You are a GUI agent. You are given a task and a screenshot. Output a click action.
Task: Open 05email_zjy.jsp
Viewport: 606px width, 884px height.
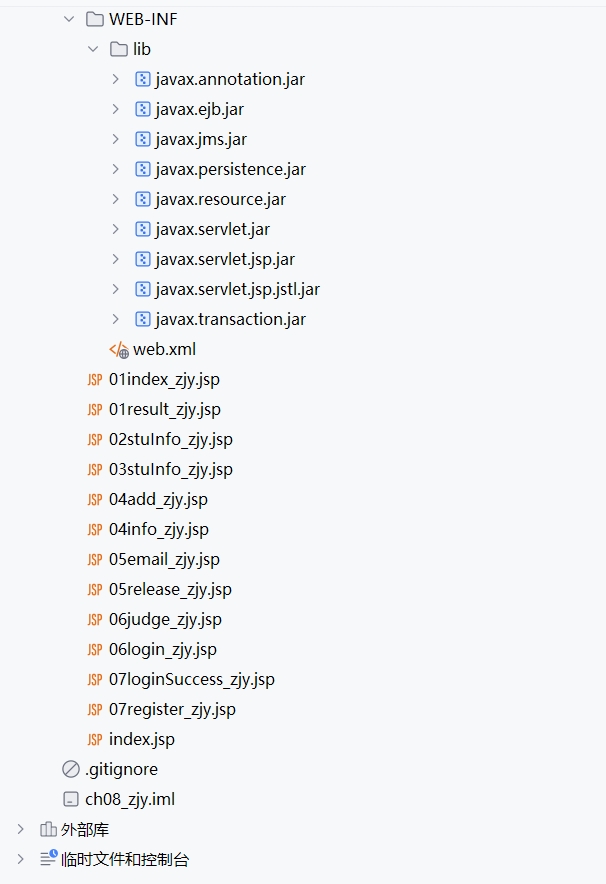(164, 559)
